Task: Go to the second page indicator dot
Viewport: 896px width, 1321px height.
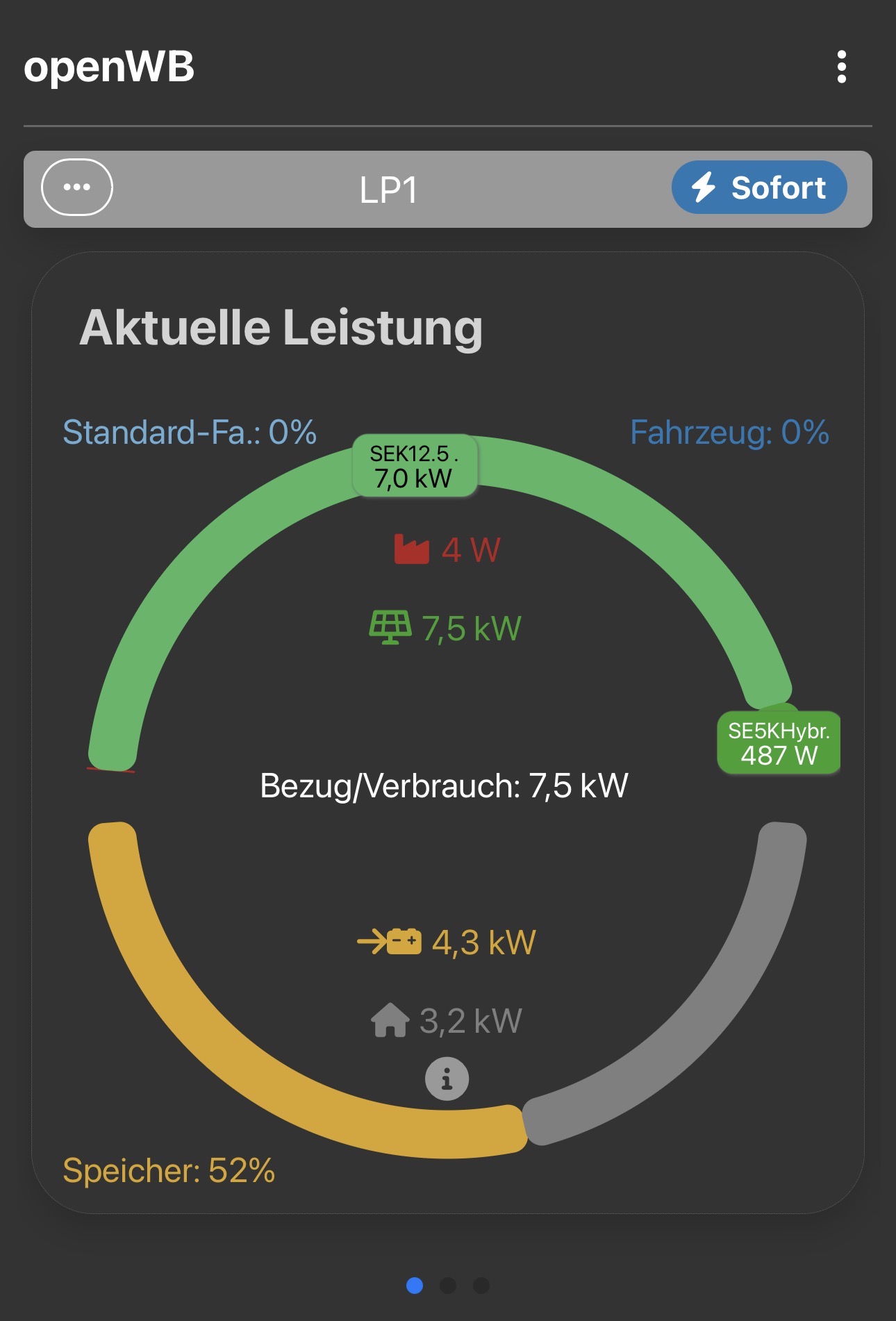Action: coord(448,1286)
